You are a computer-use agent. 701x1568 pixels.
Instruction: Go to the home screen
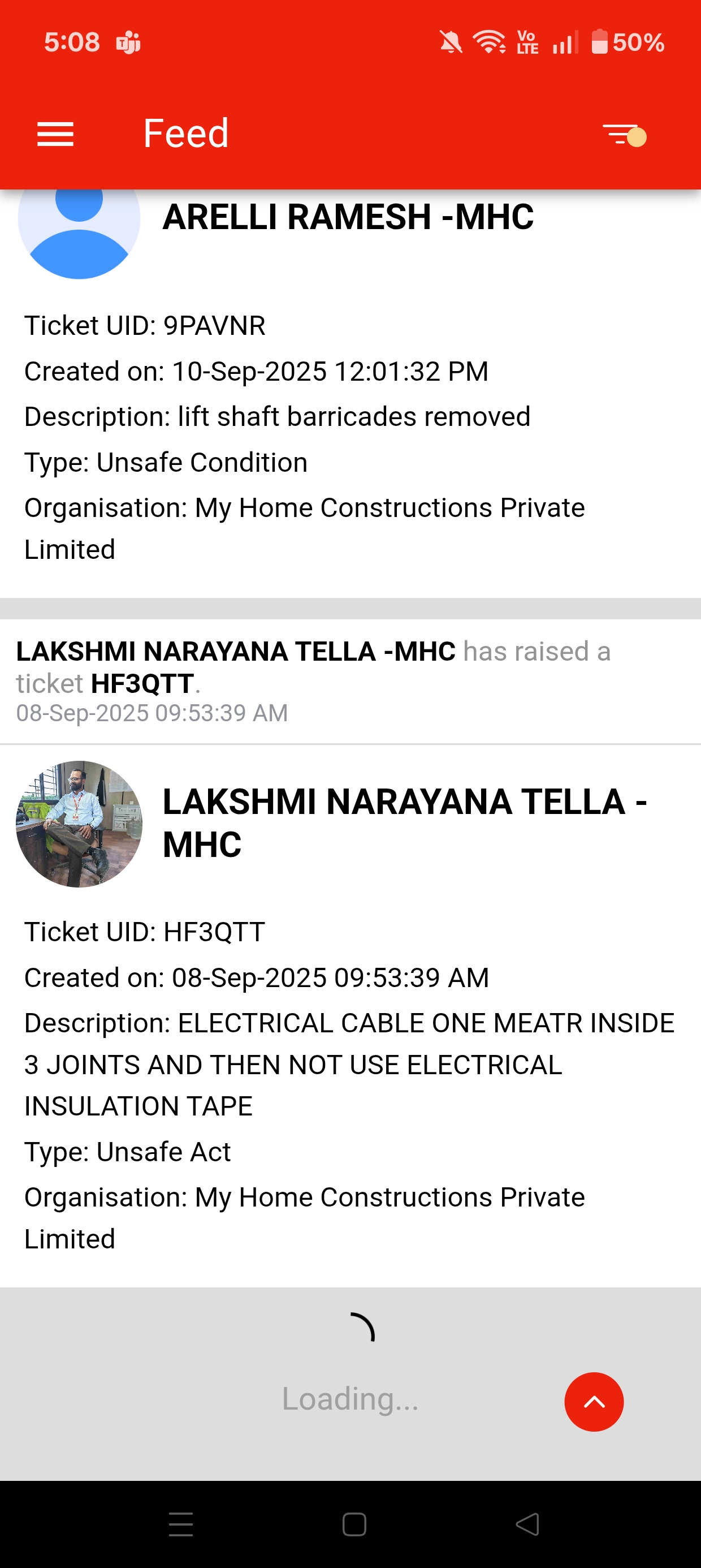click(354, 1524)
